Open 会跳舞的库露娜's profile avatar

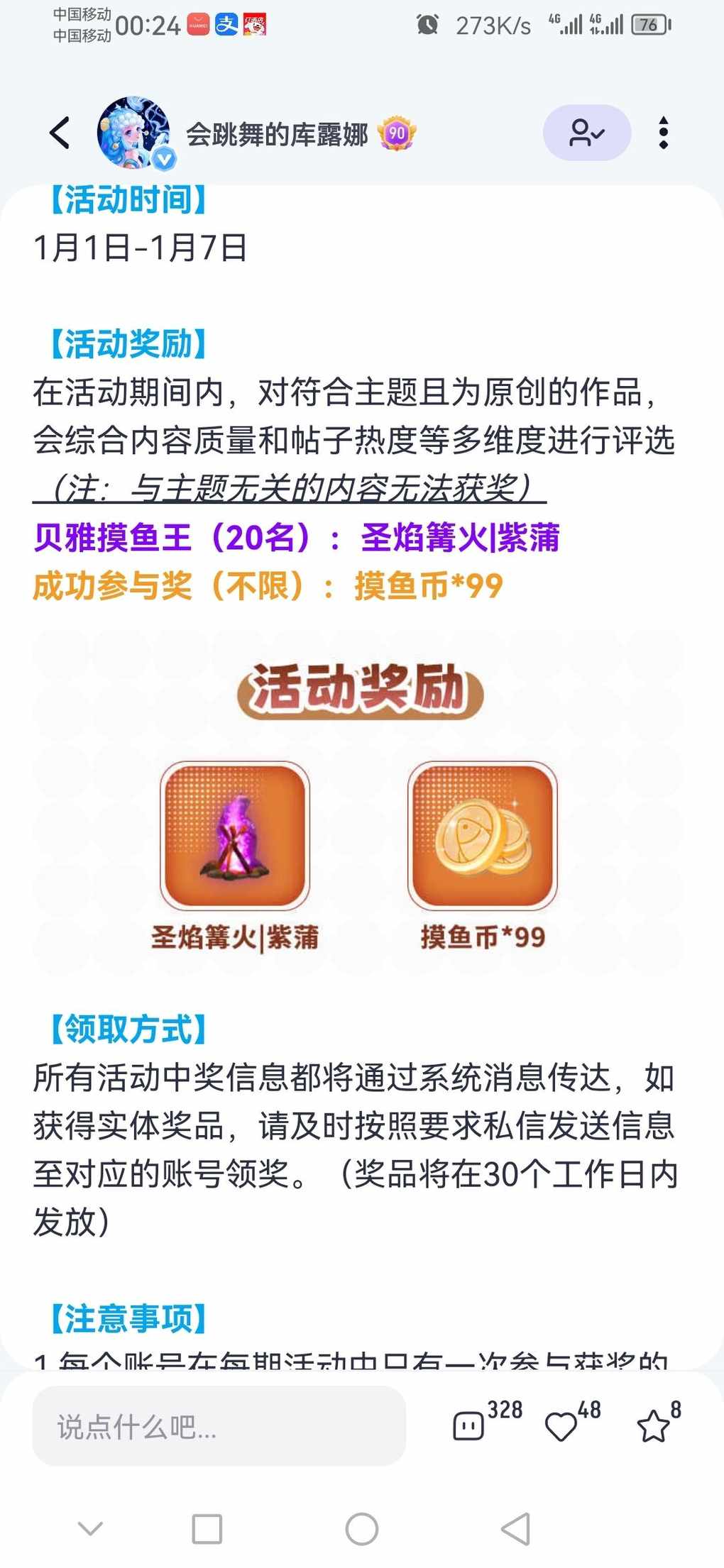coord(133,133)
